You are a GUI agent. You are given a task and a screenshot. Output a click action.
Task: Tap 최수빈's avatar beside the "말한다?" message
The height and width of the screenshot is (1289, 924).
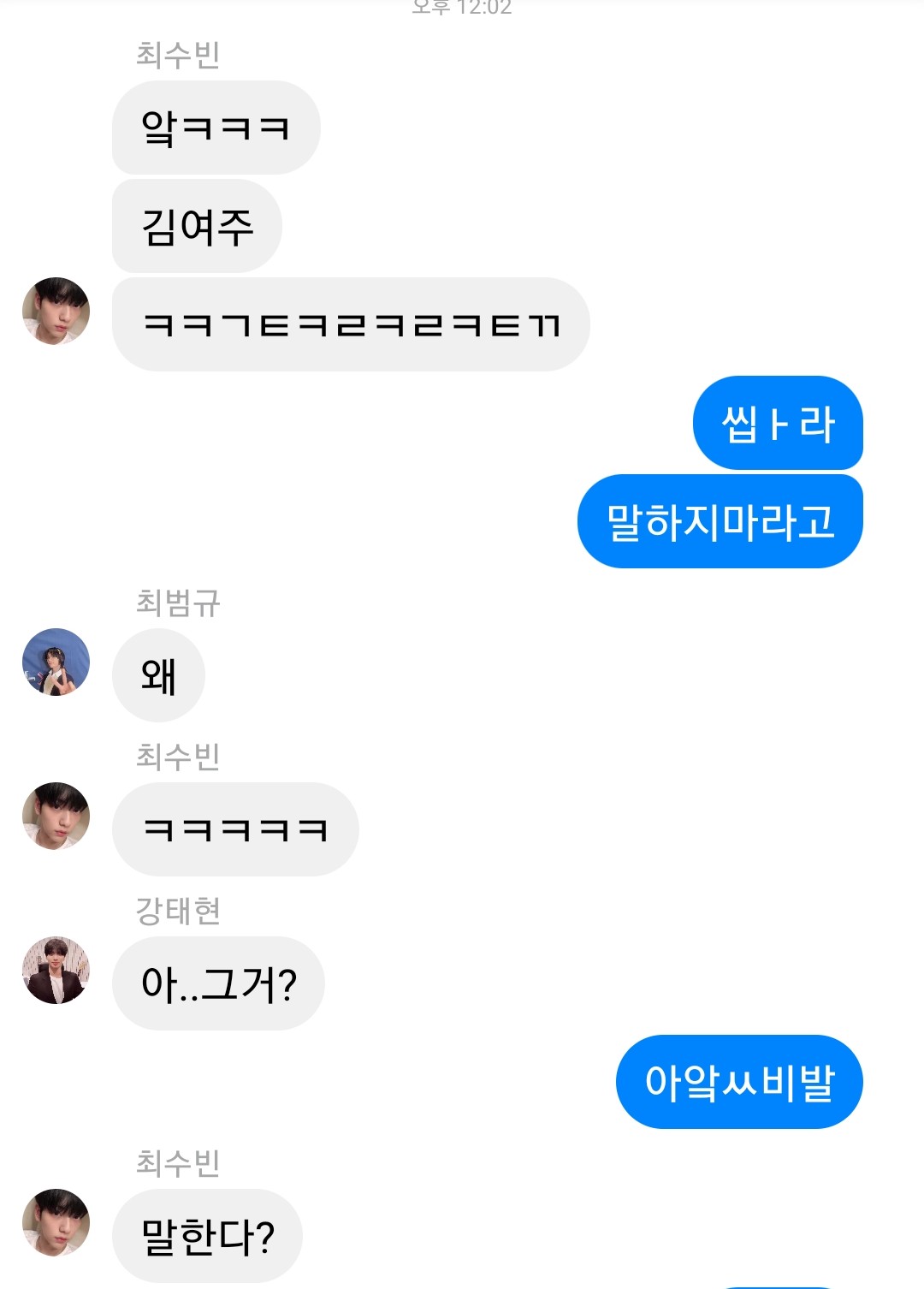(56, 1222)
